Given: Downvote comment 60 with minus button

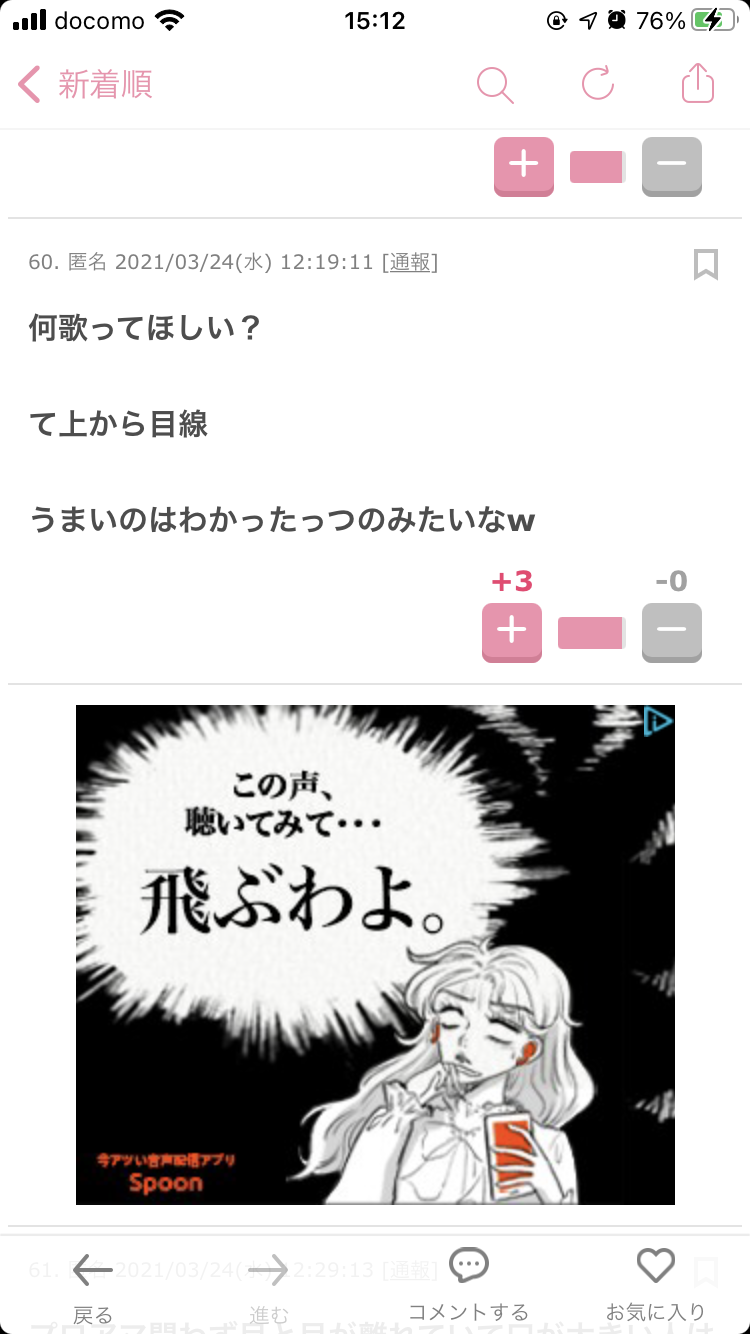Looking at the screenshot, I should click(671, 631).
